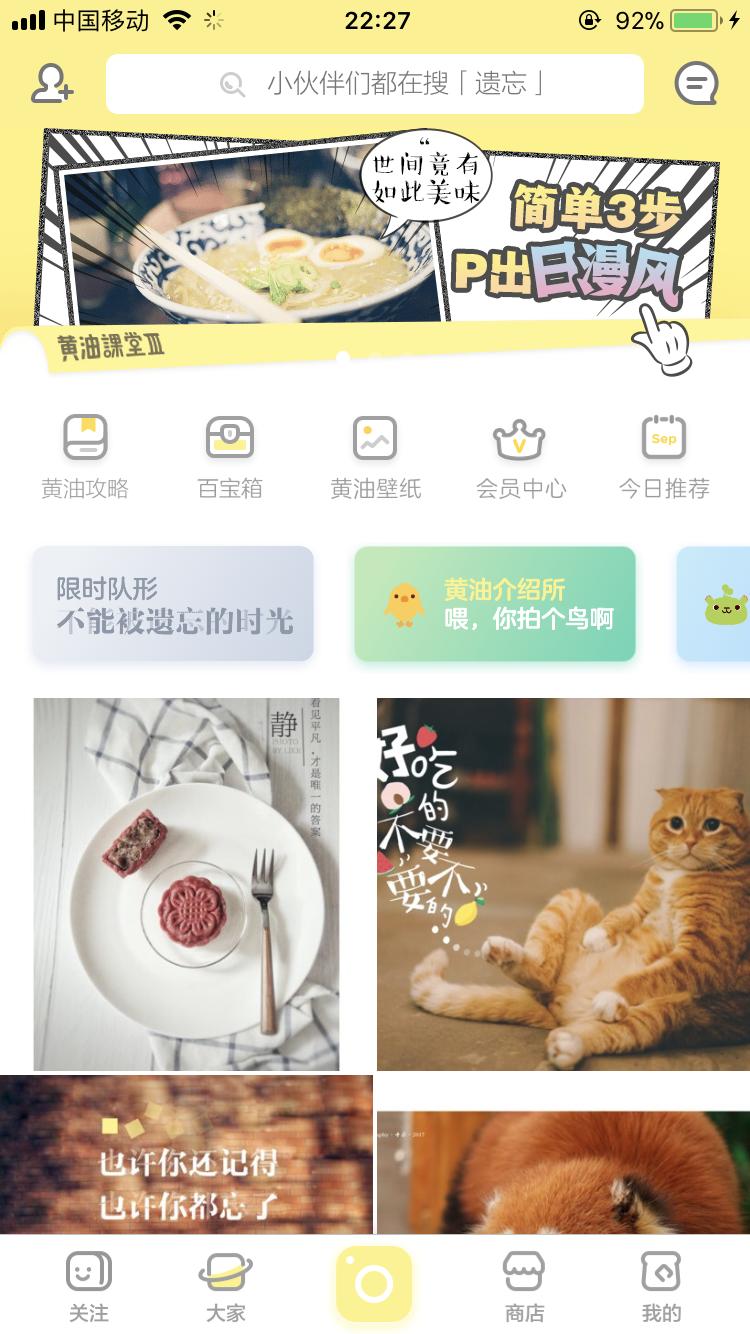Tap the search bar to search 遗忘

click(375, 84)
